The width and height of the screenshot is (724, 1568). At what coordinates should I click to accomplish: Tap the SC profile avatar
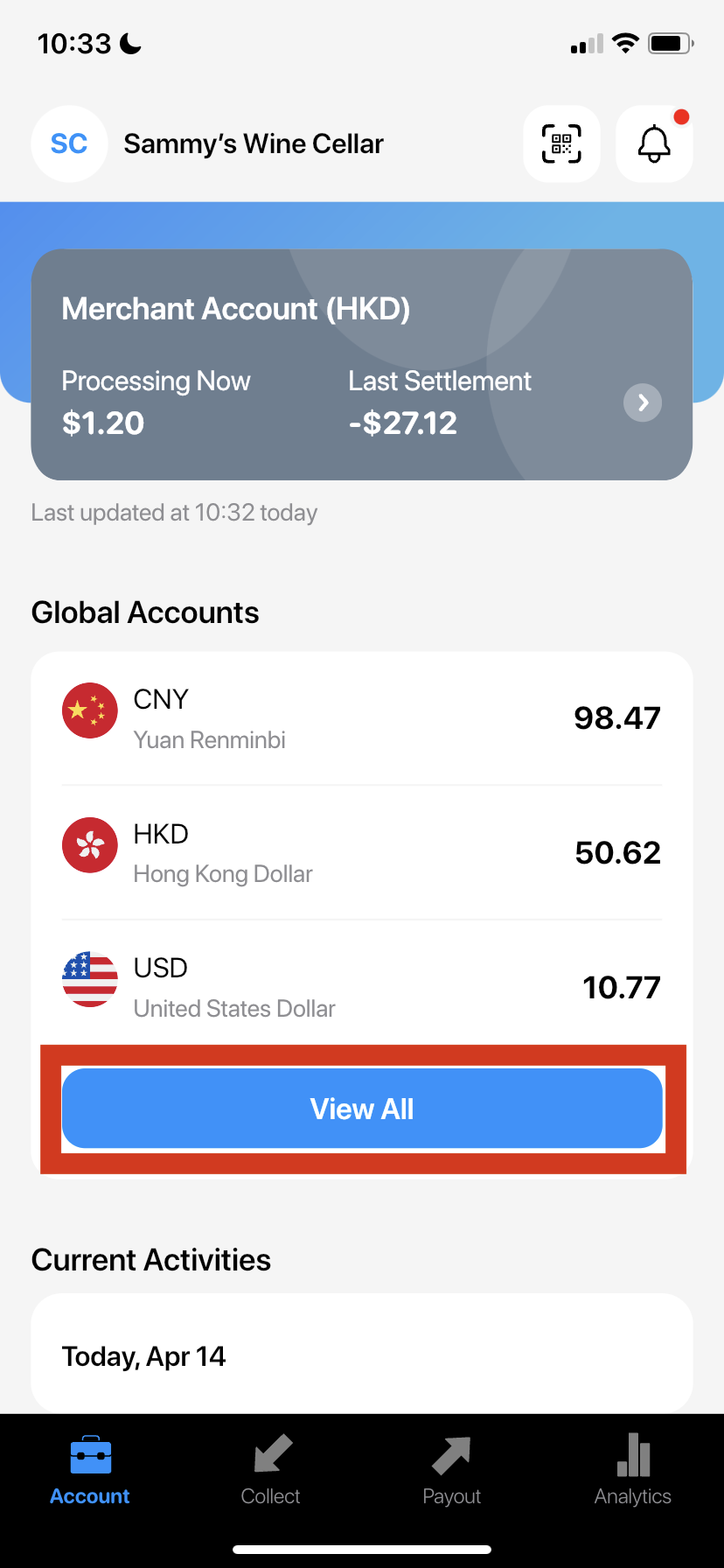click(69, 143)
